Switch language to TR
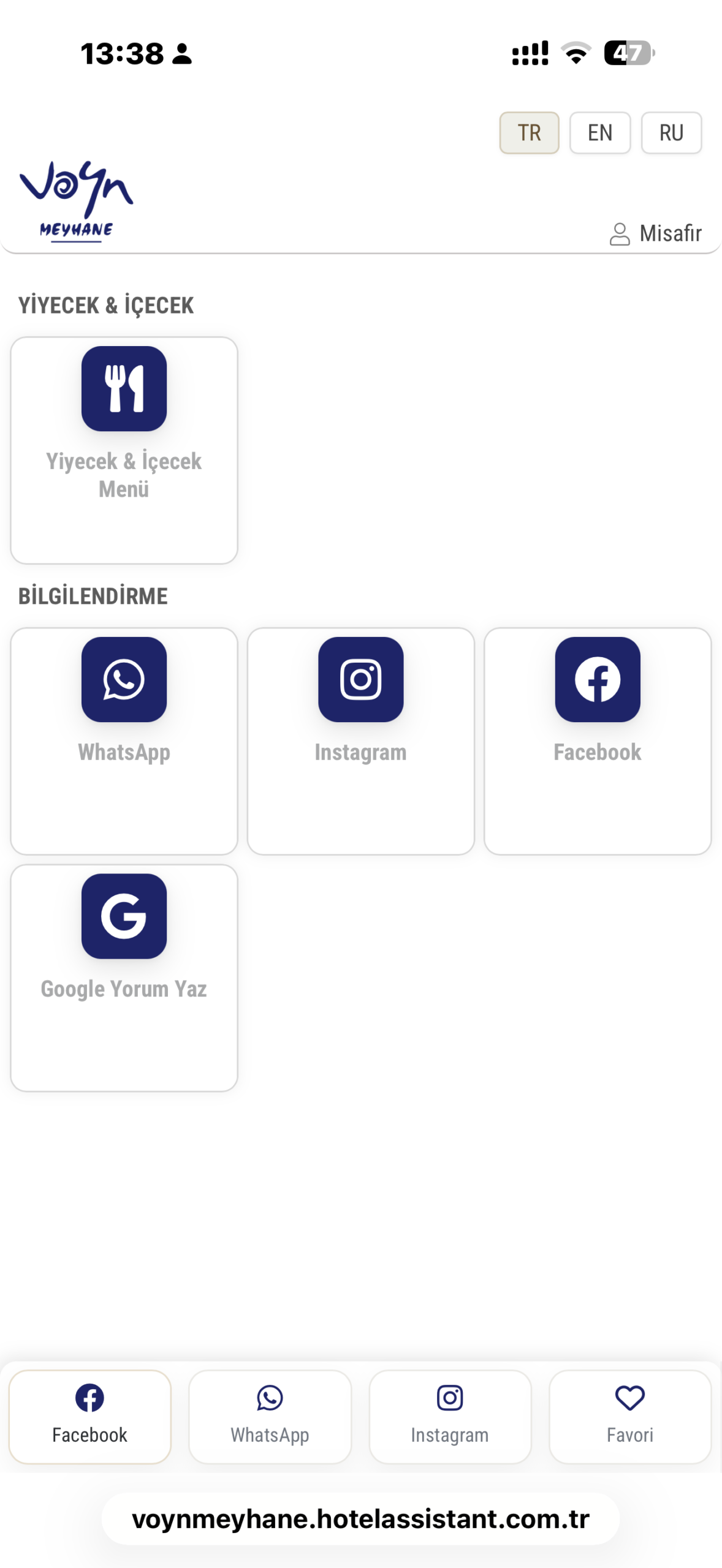 point(529,132)
